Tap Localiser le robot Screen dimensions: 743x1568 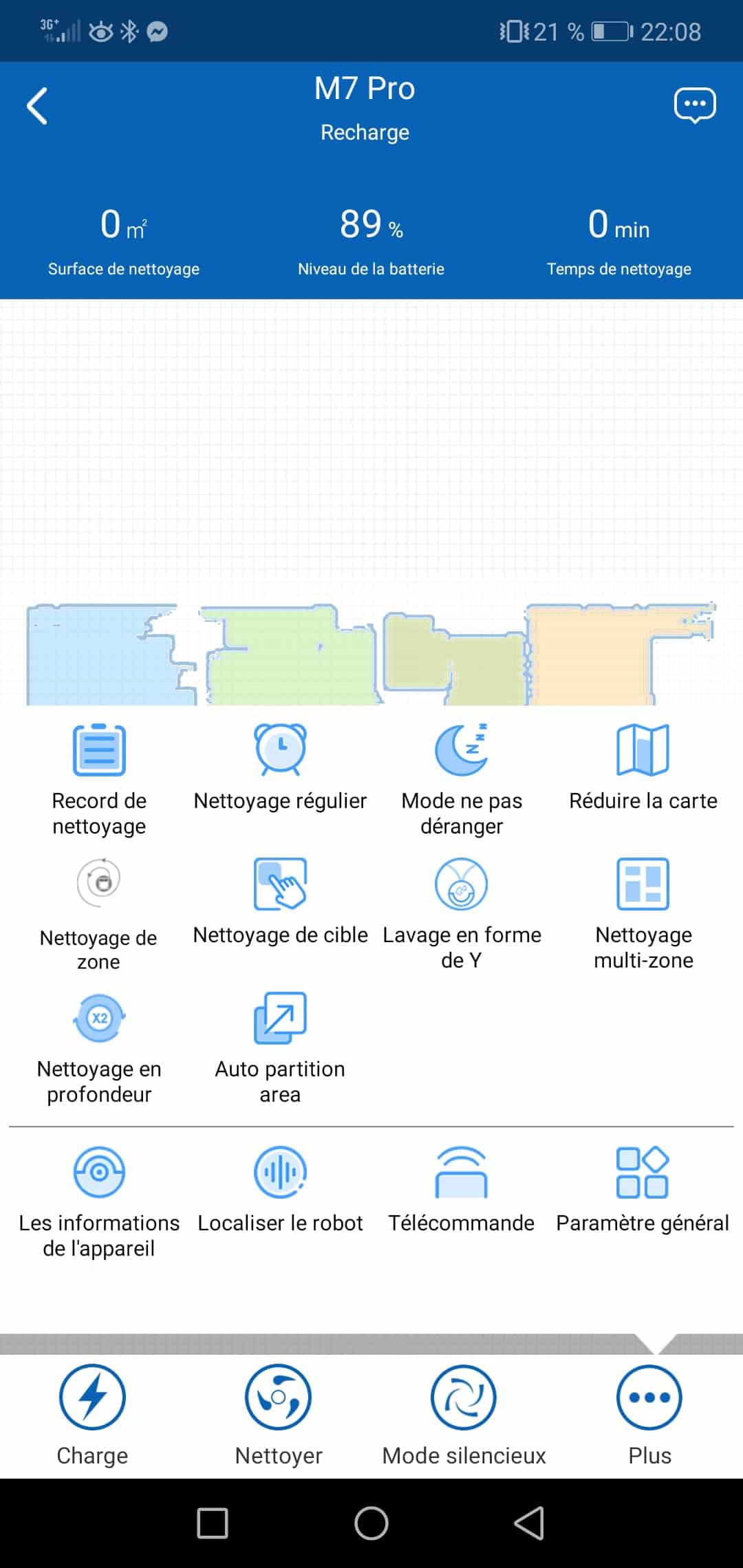tap(280, 1190)
